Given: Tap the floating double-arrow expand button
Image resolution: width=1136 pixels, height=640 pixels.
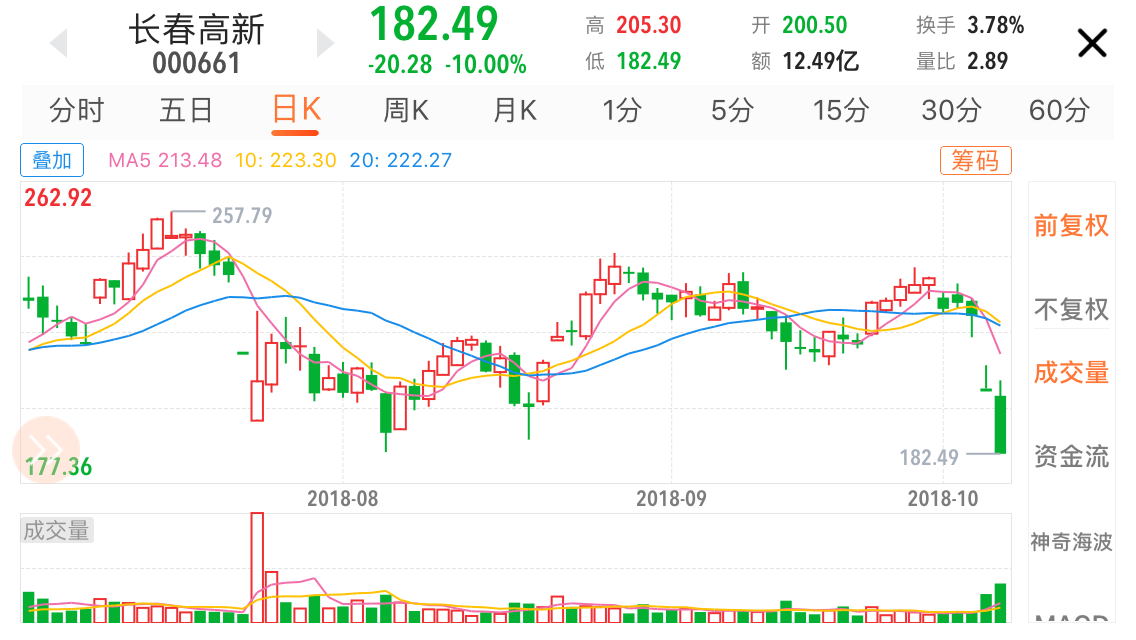Looking at the screenshot, I should tap(45, 449).
